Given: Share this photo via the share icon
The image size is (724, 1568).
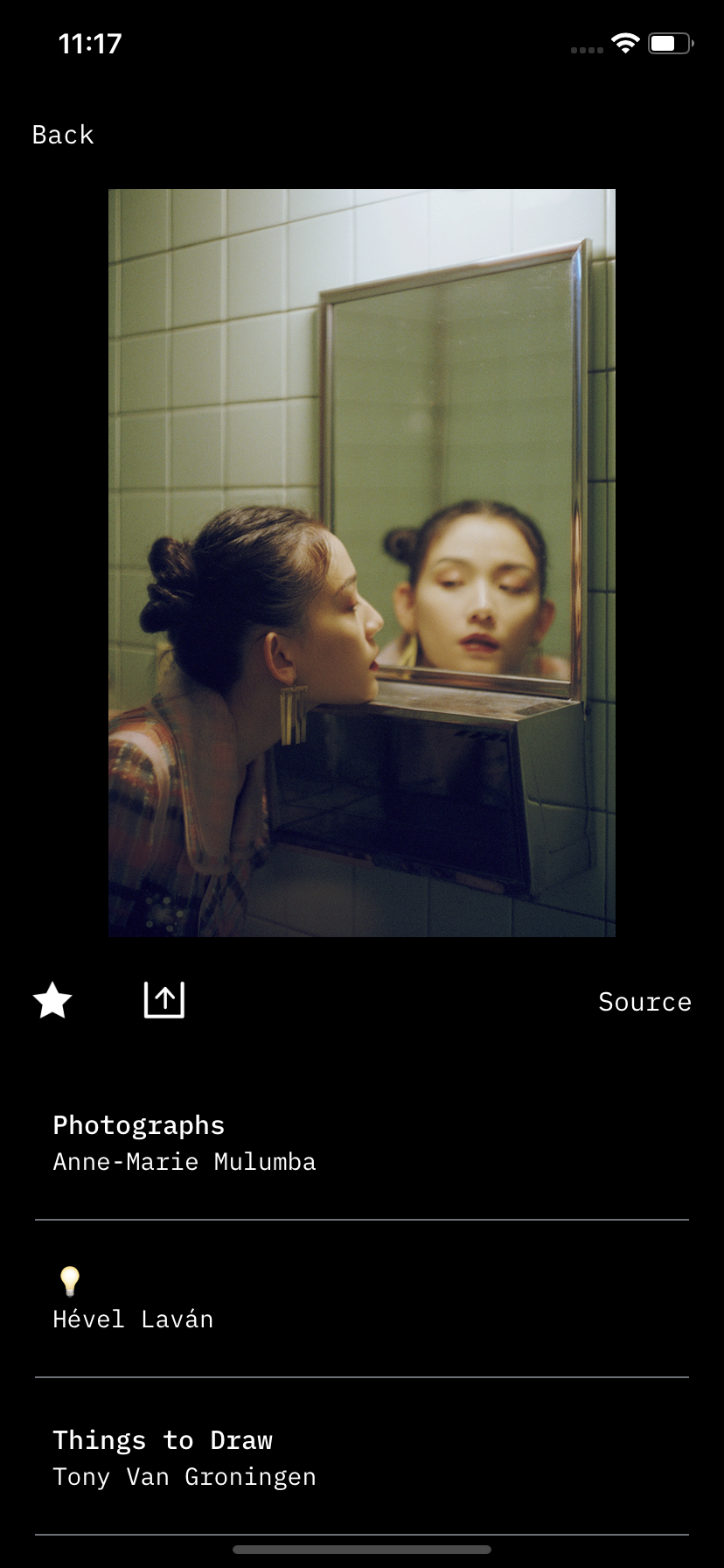Looking at the screenshot, I should point(164,1000).
